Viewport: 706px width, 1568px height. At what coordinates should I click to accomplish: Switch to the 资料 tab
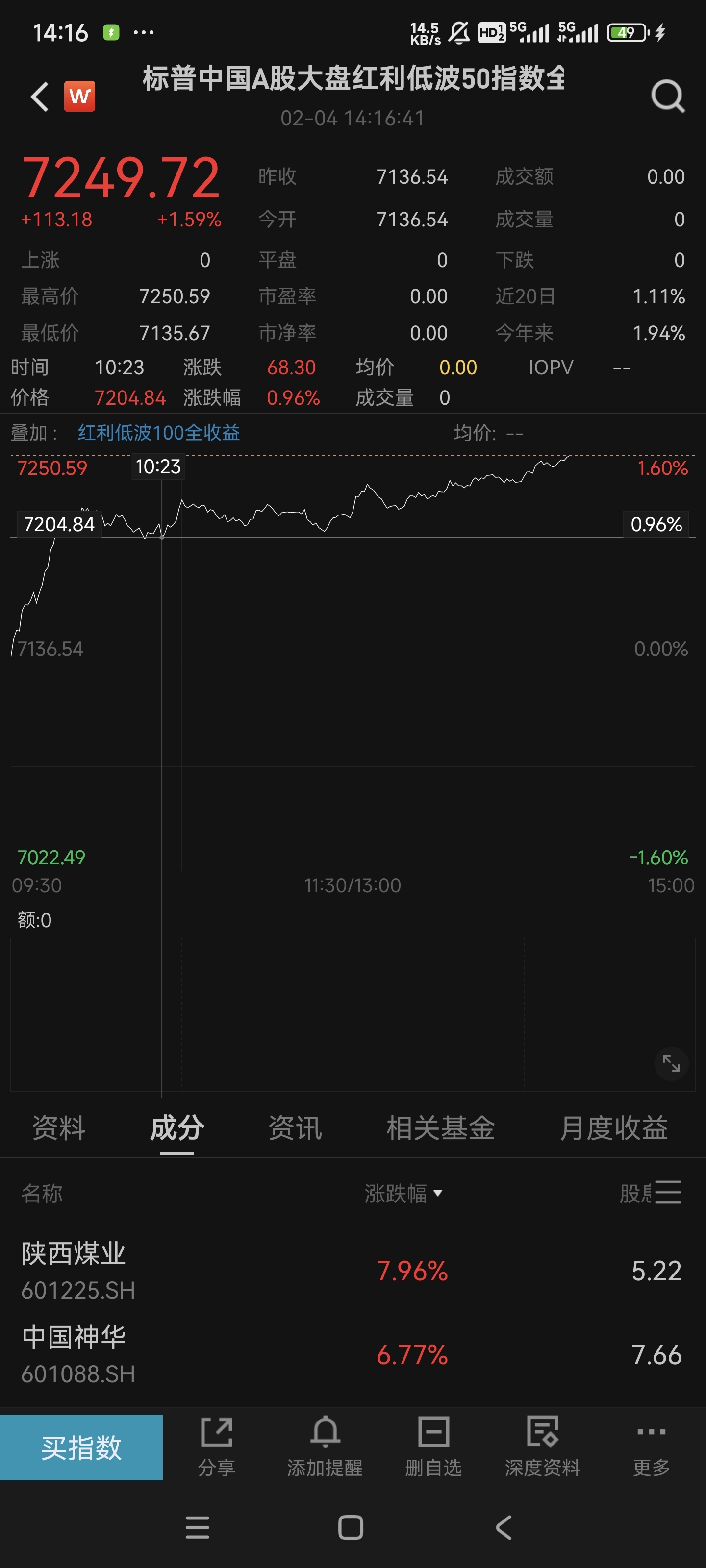58,1128
